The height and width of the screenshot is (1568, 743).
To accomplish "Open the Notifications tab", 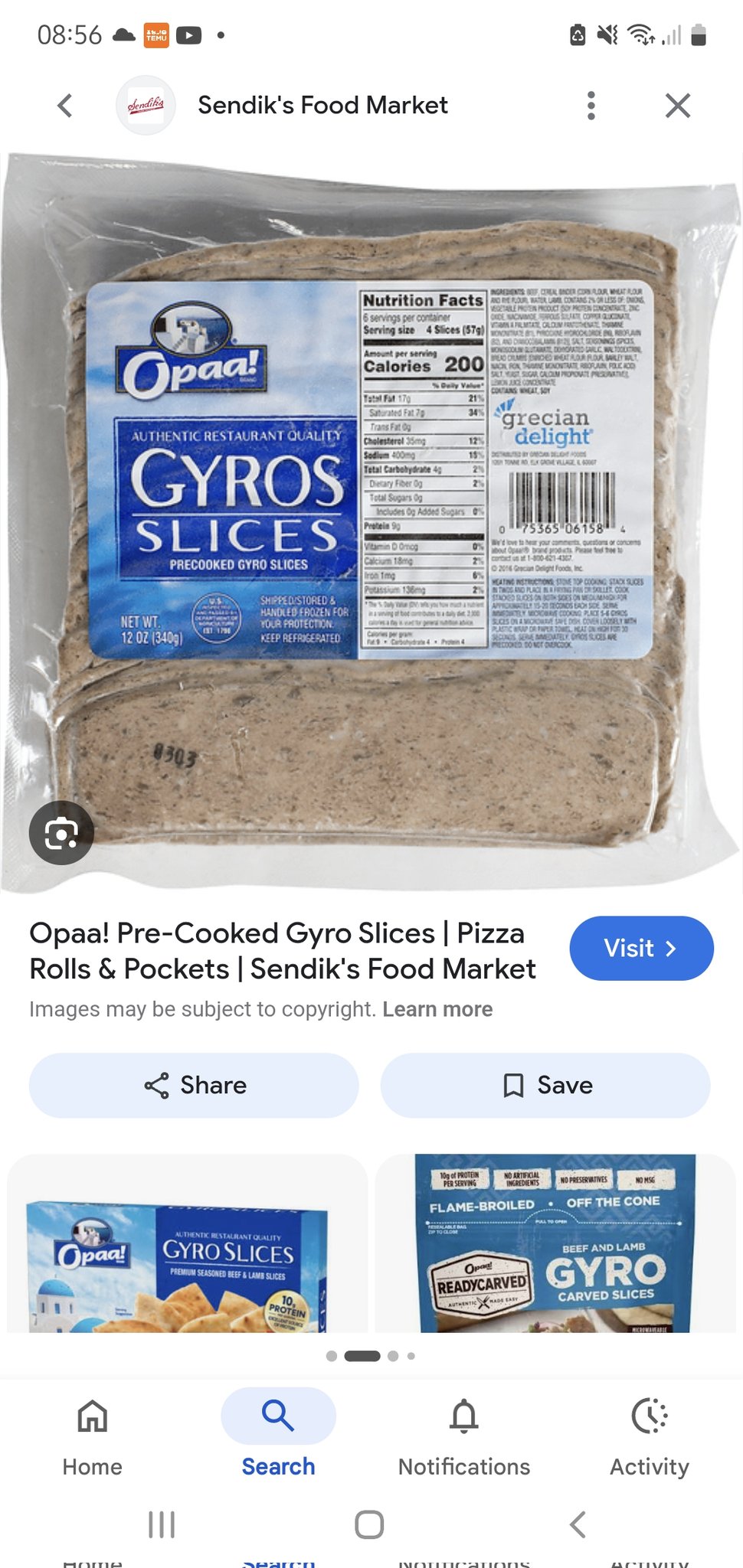I will (x=464, y=1435).
